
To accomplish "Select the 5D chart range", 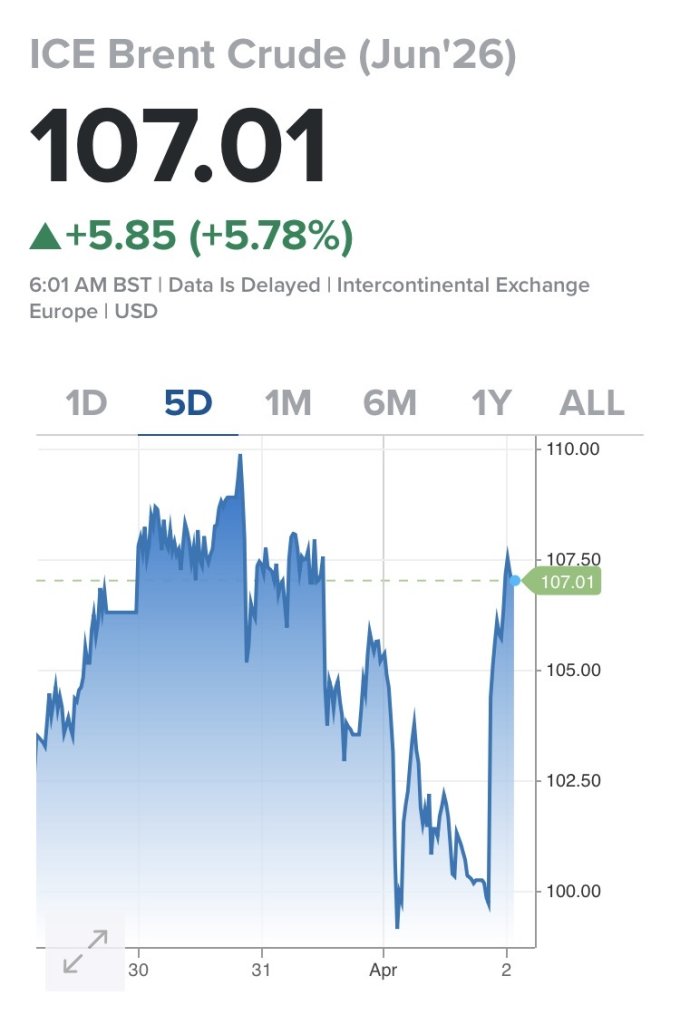I will [188, 403].
